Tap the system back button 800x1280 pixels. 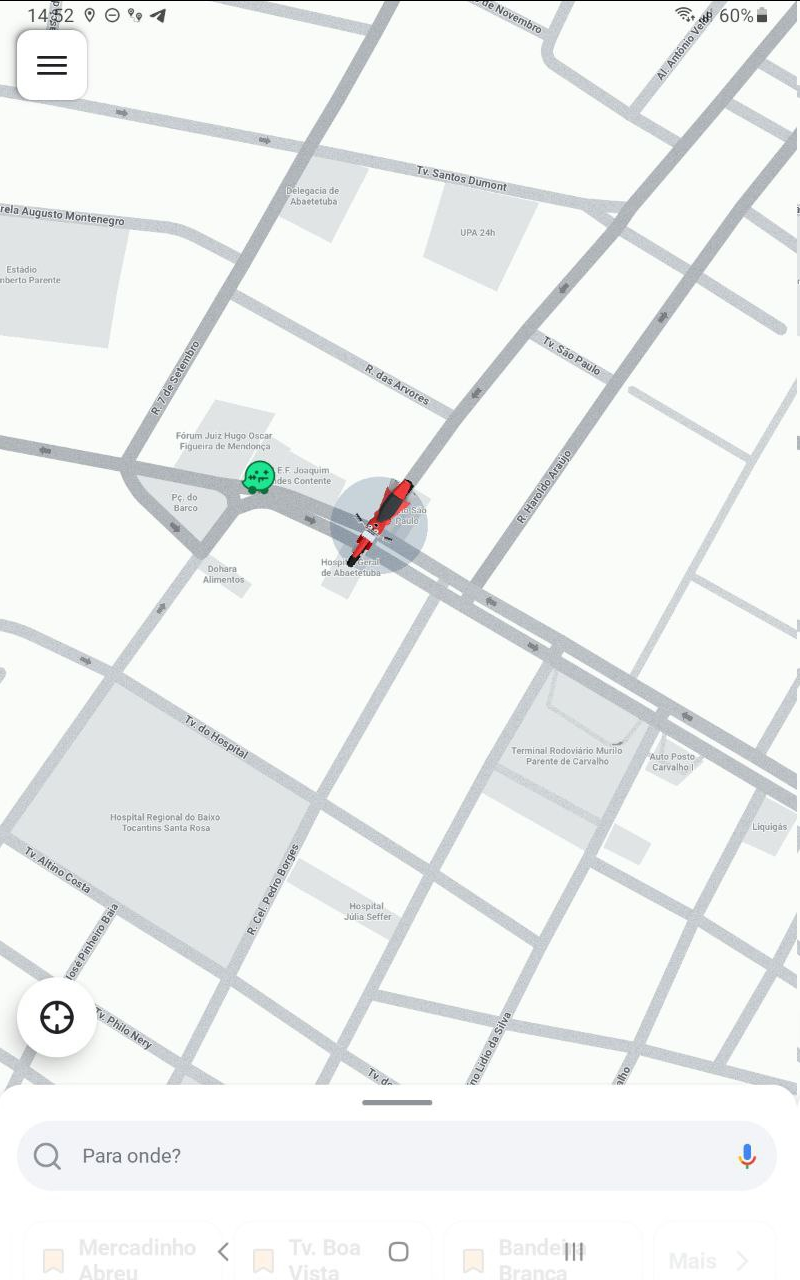(x=223, y=1251)
